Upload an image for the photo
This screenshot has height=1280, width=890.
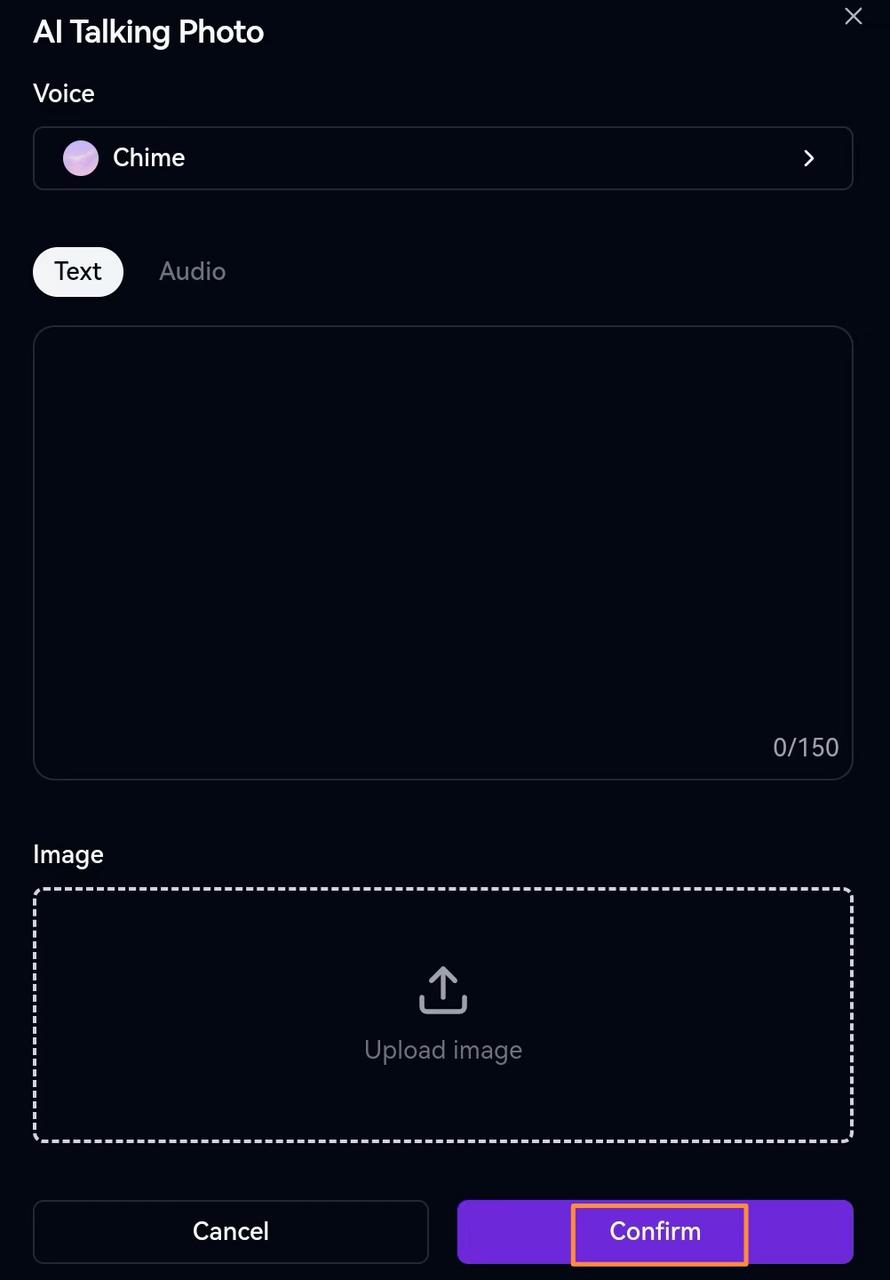tap(442, 1014)
